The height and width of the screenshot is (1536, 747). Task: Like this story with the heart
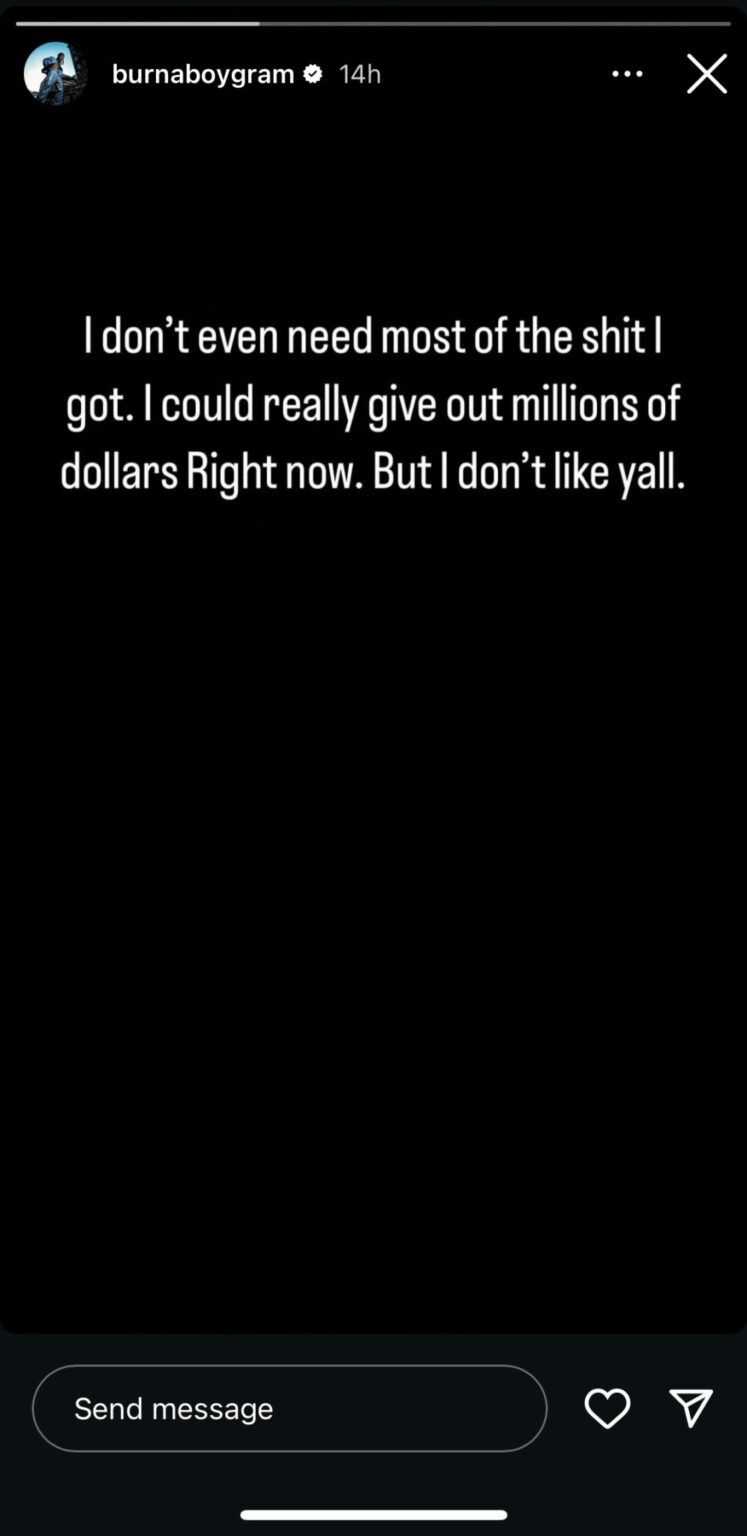607,1408
